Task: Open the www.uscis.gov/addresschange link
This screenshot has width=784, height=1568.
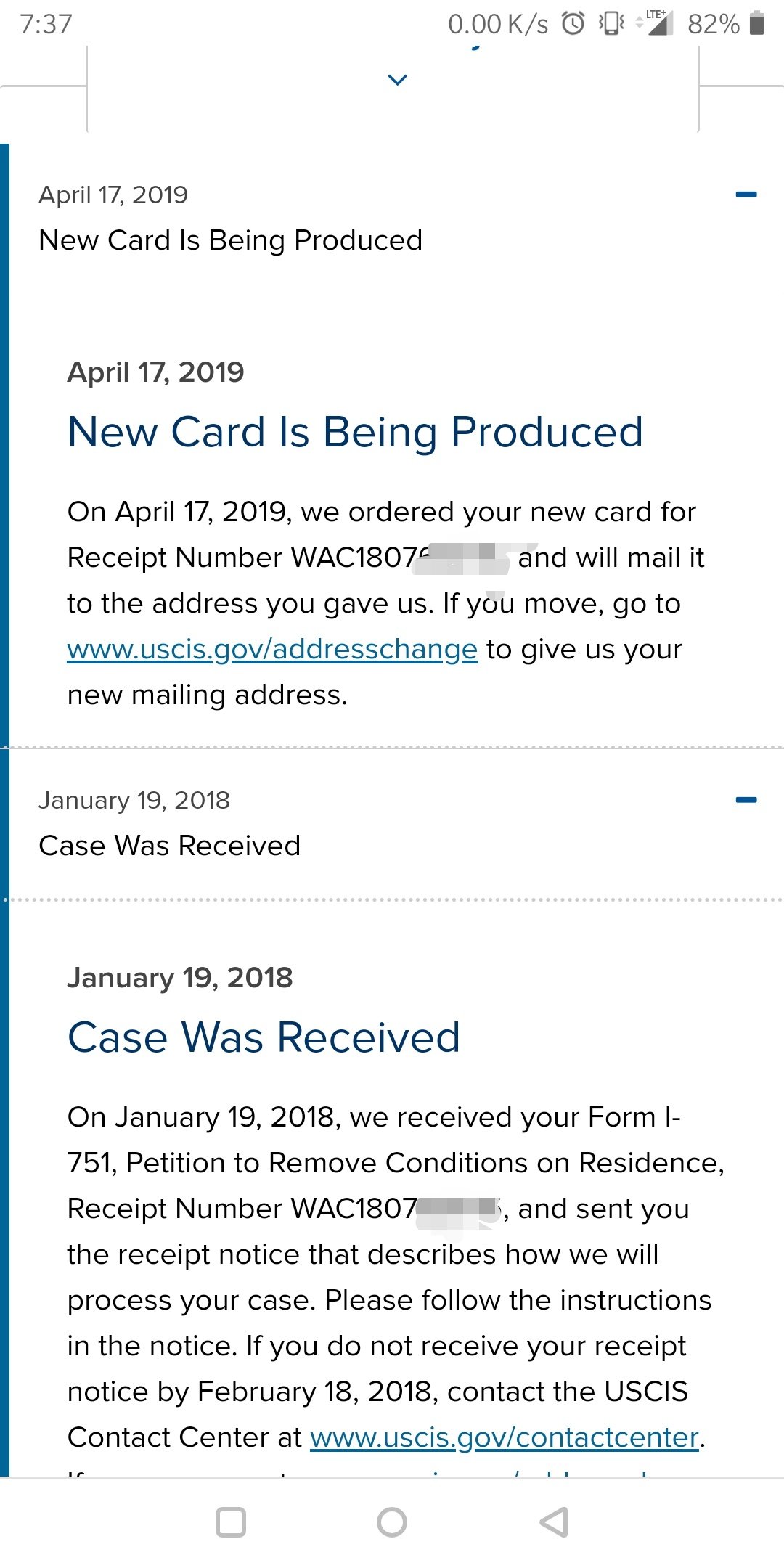Action: pos(272,649)
